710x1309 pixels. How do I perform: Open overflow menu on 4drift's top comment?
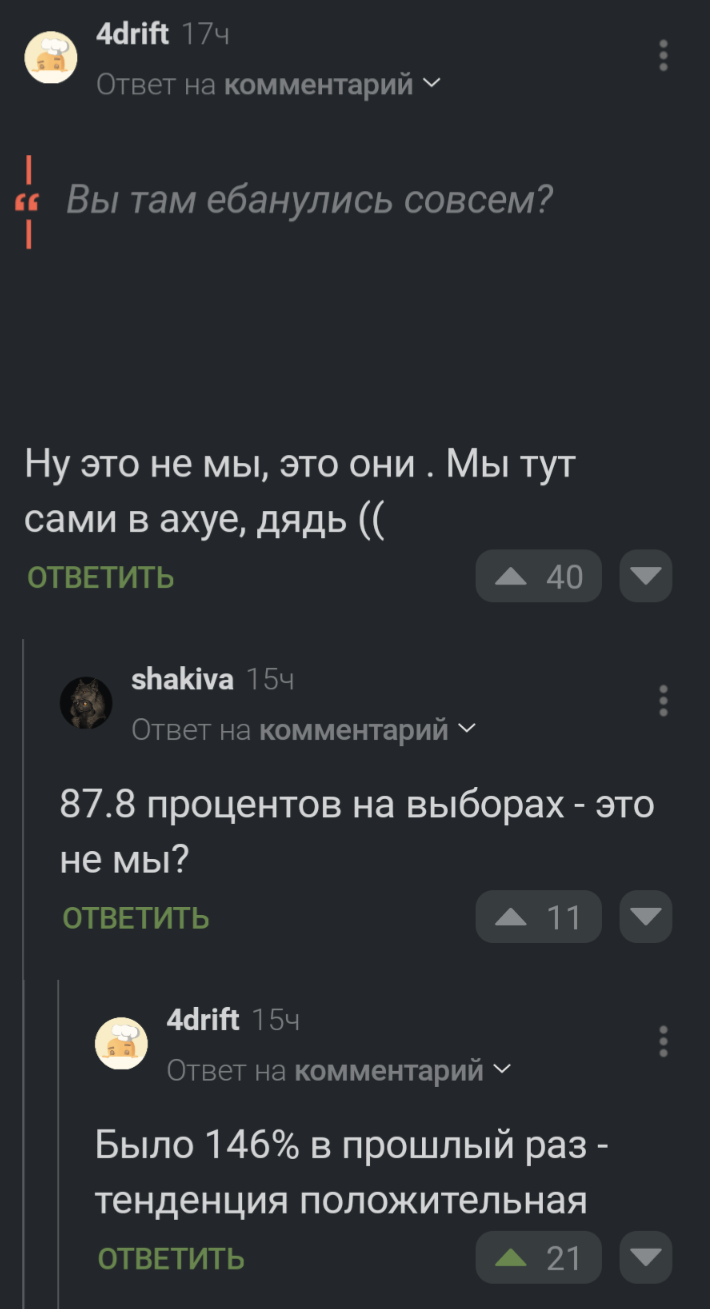click(663, 57)
